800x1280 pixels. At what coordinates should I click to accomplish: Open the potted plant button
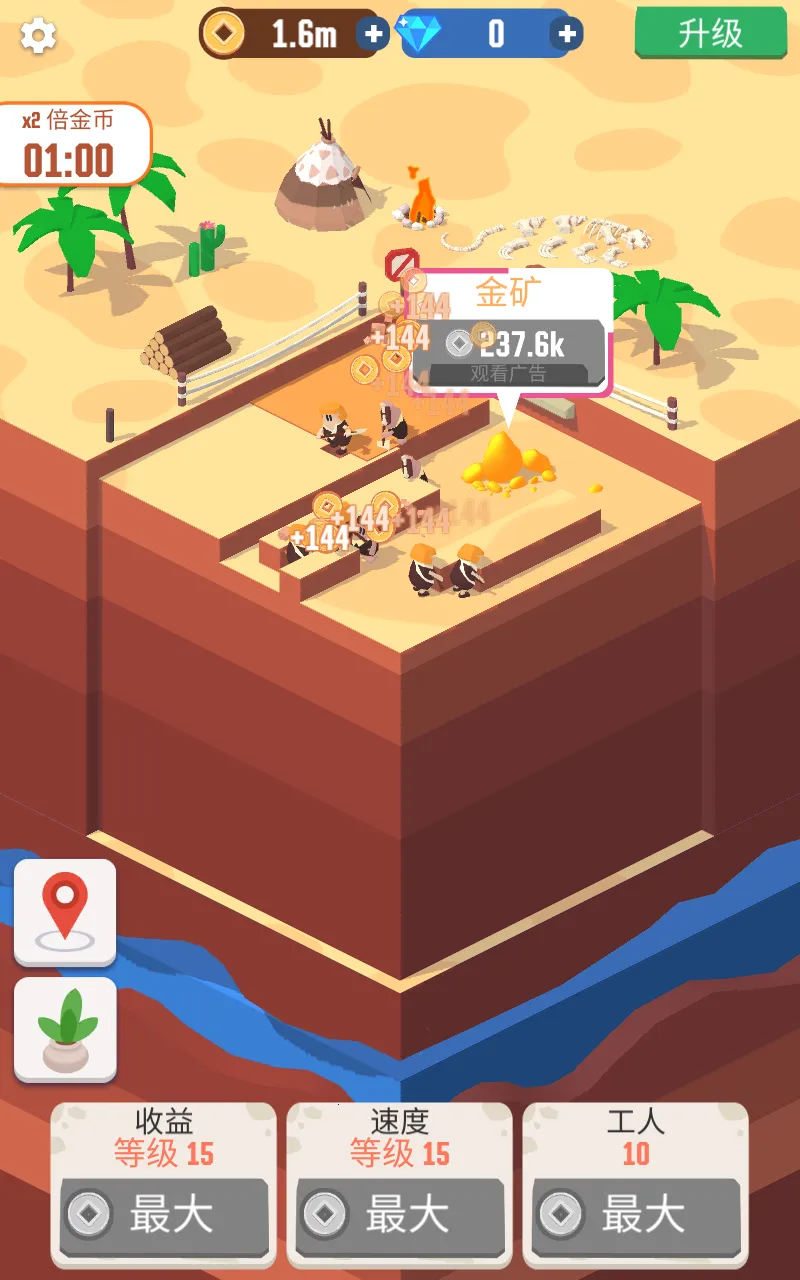(x=66, y=1029)
